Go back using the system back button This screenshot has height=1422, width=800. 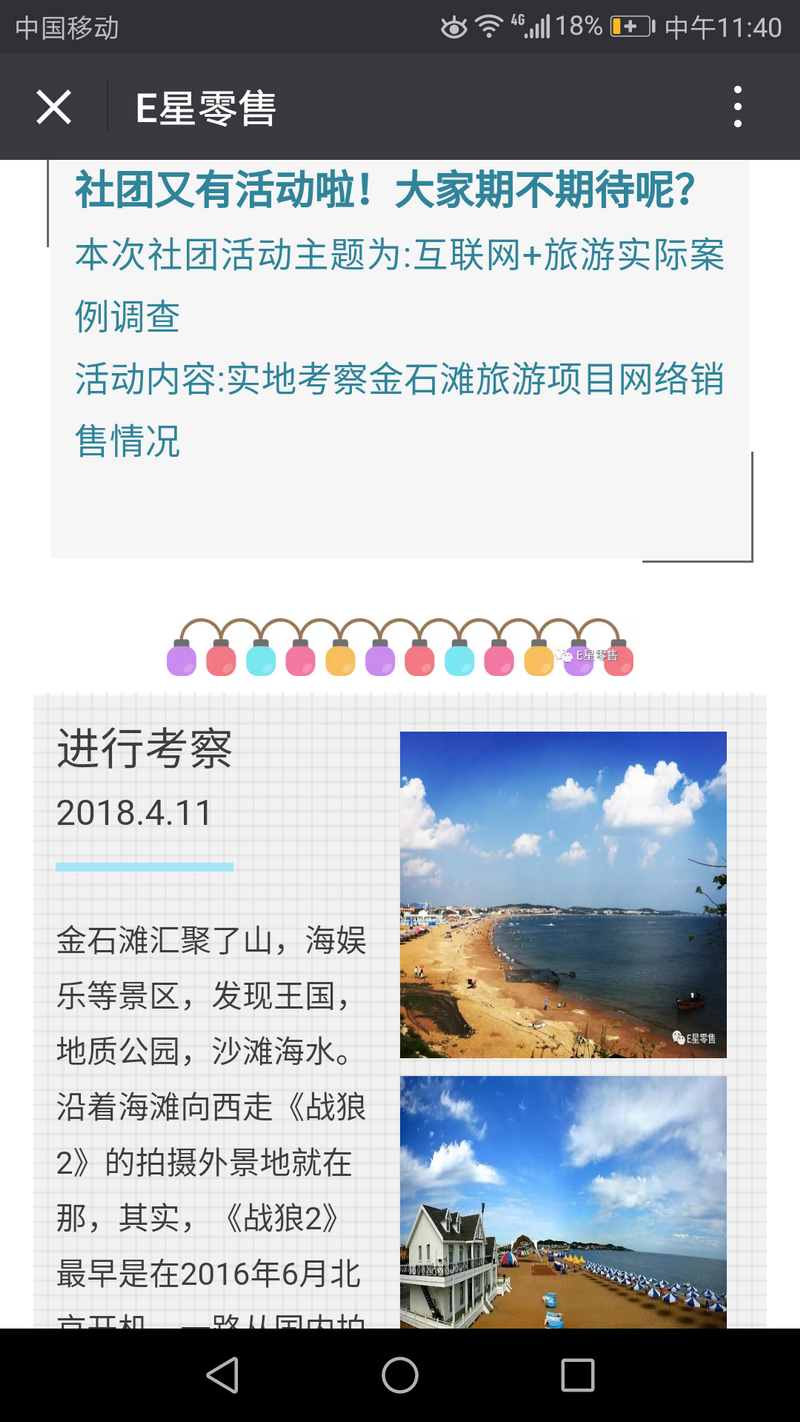(x=222, y=1375)
